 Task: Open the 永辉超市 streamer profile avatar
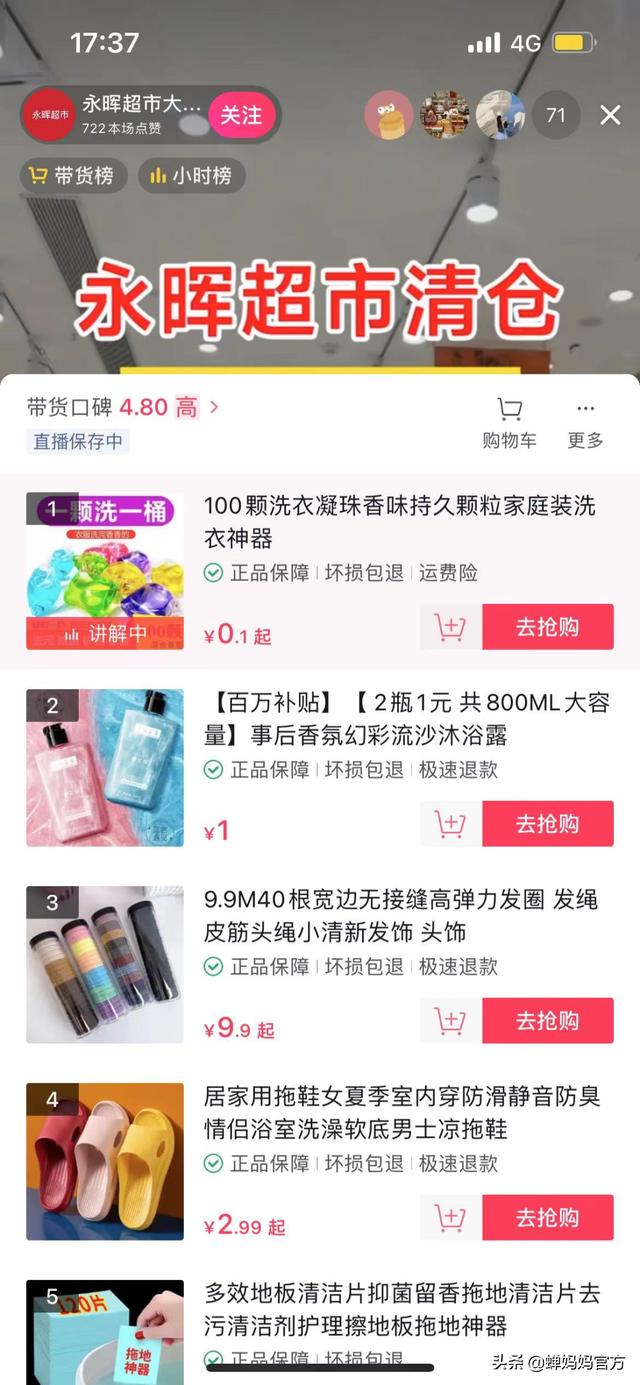49,116
